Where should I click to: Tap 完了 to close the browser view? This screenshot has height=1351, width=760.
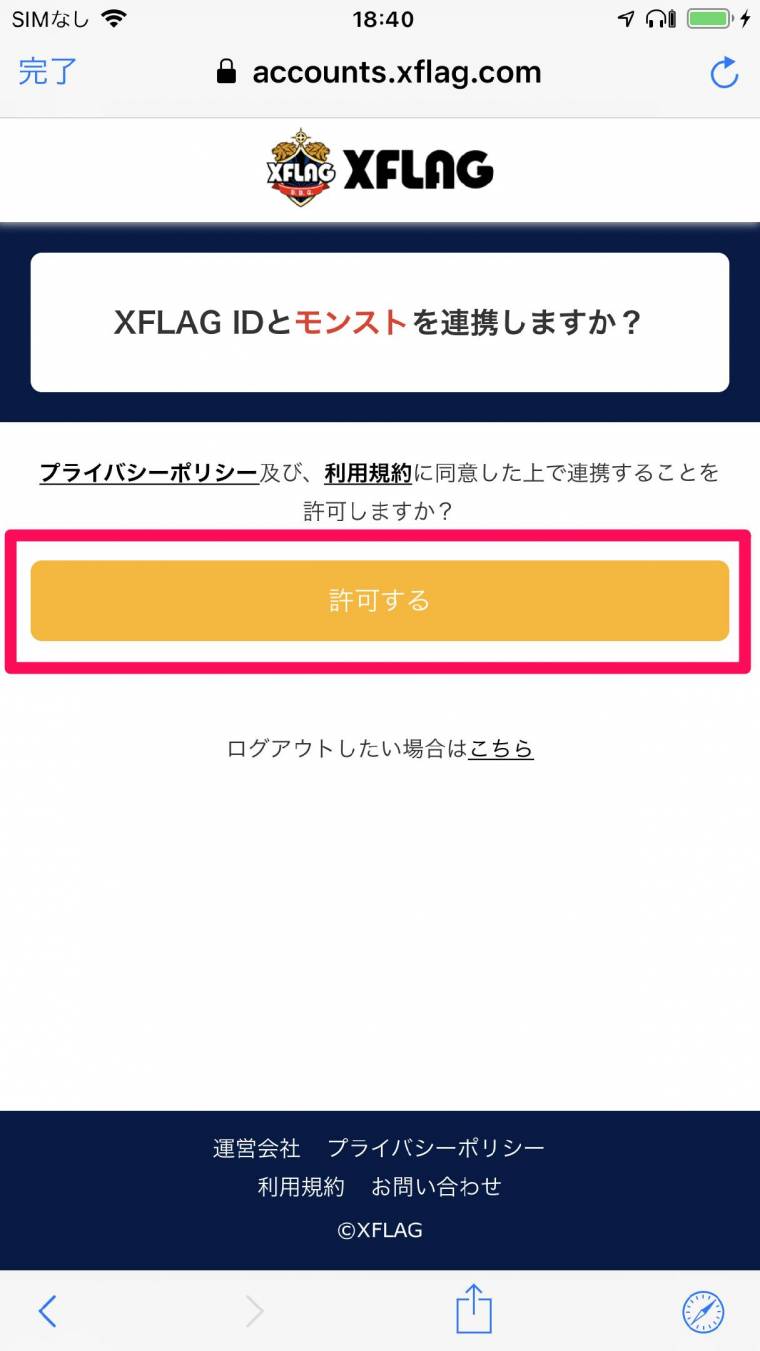click(47, 72)
